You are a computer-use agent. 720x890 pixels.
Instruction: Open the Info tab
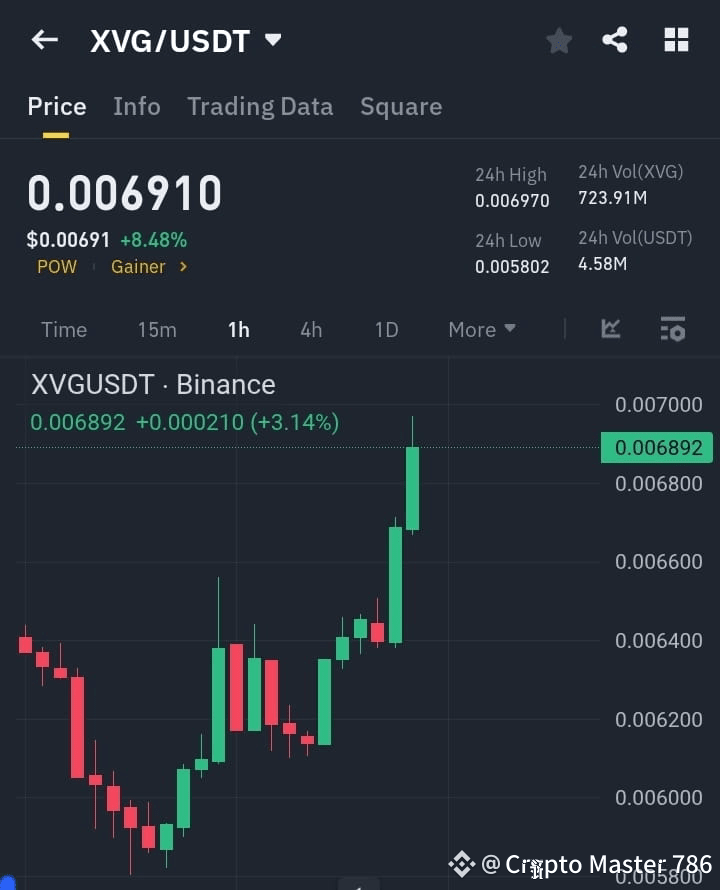coord(137,107)
